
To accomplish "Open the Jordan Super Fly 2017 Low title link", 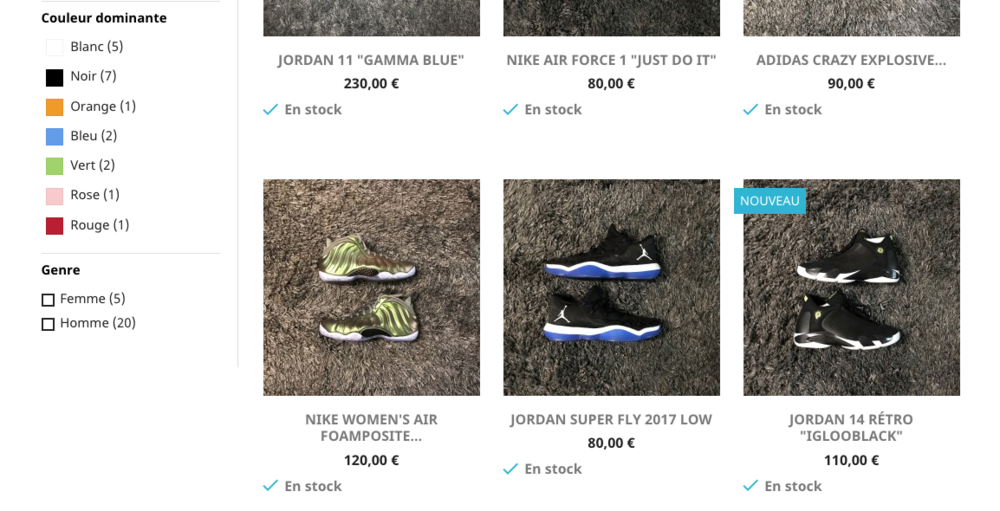I will coord(611,420).
